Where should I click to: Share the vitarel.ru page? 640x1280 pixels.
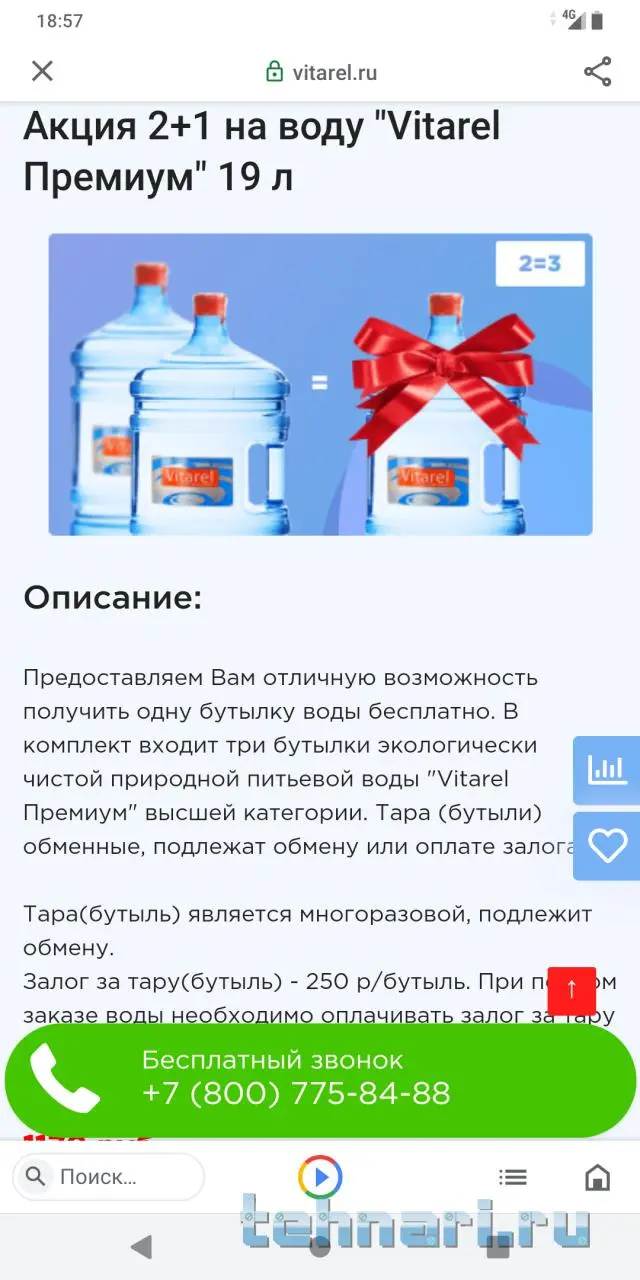pyautogui.click(x=597, y=71)
